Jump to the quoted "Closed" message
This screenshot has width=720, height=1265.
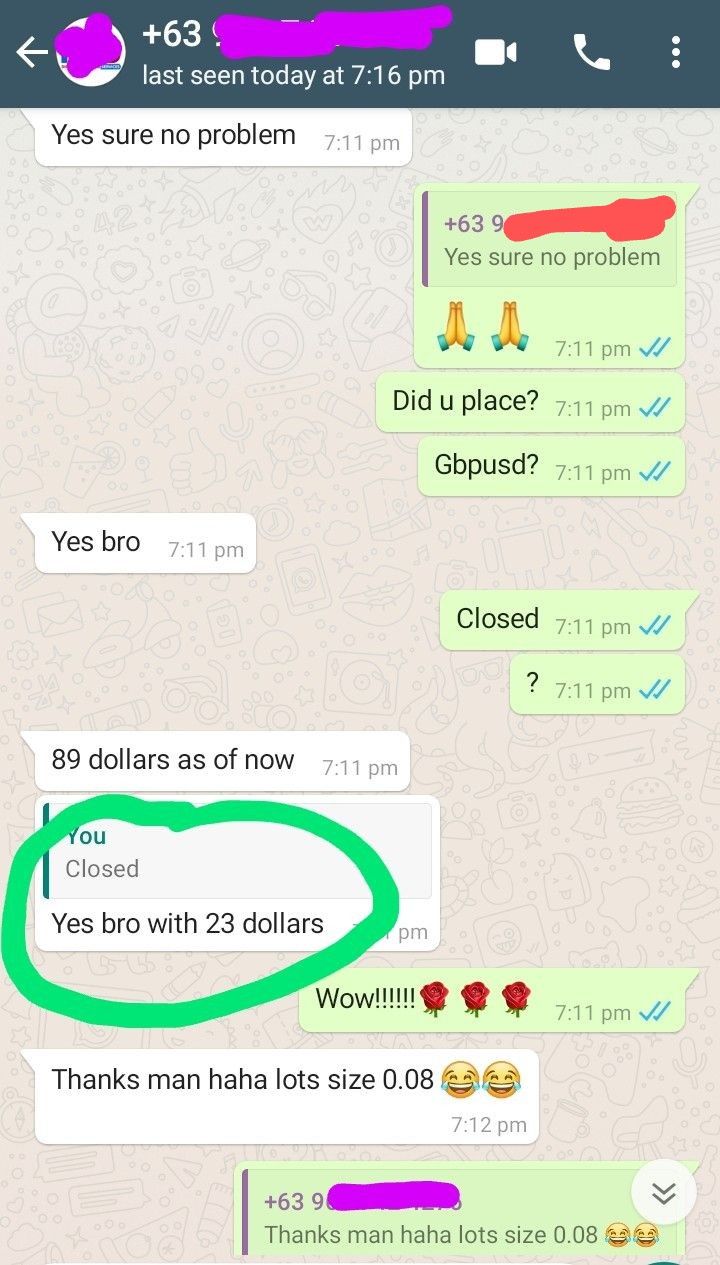pyautogui.click(x=238, y=852)
